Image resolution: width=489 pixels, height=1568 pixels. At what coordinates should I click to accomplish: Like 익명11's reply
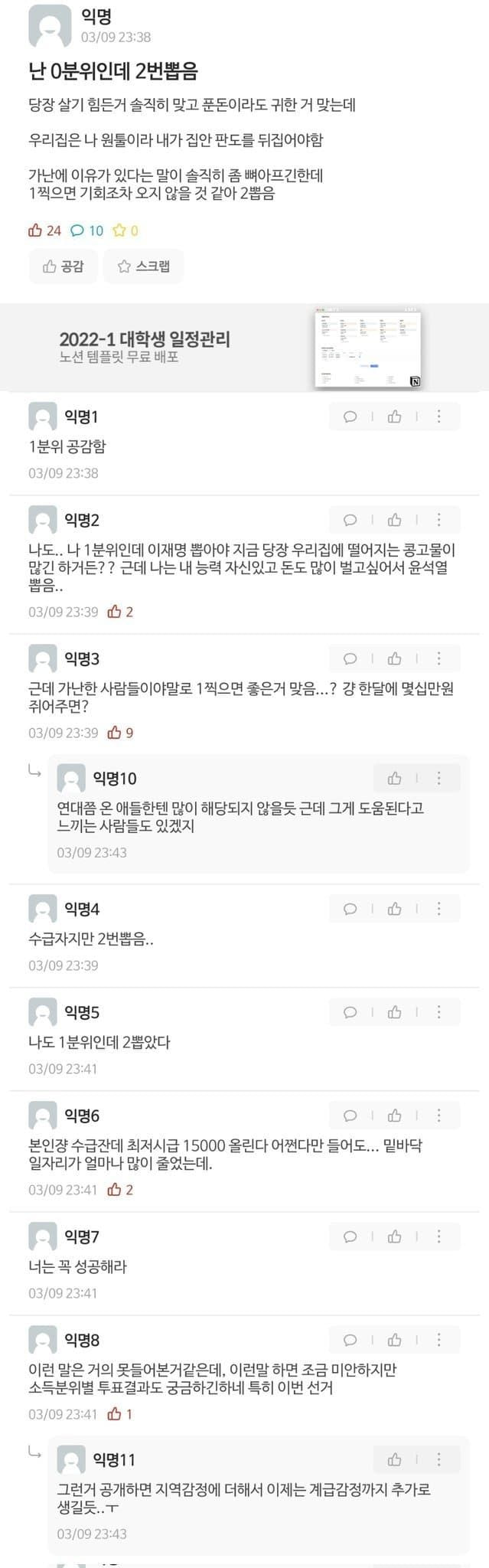[394, 1459]
